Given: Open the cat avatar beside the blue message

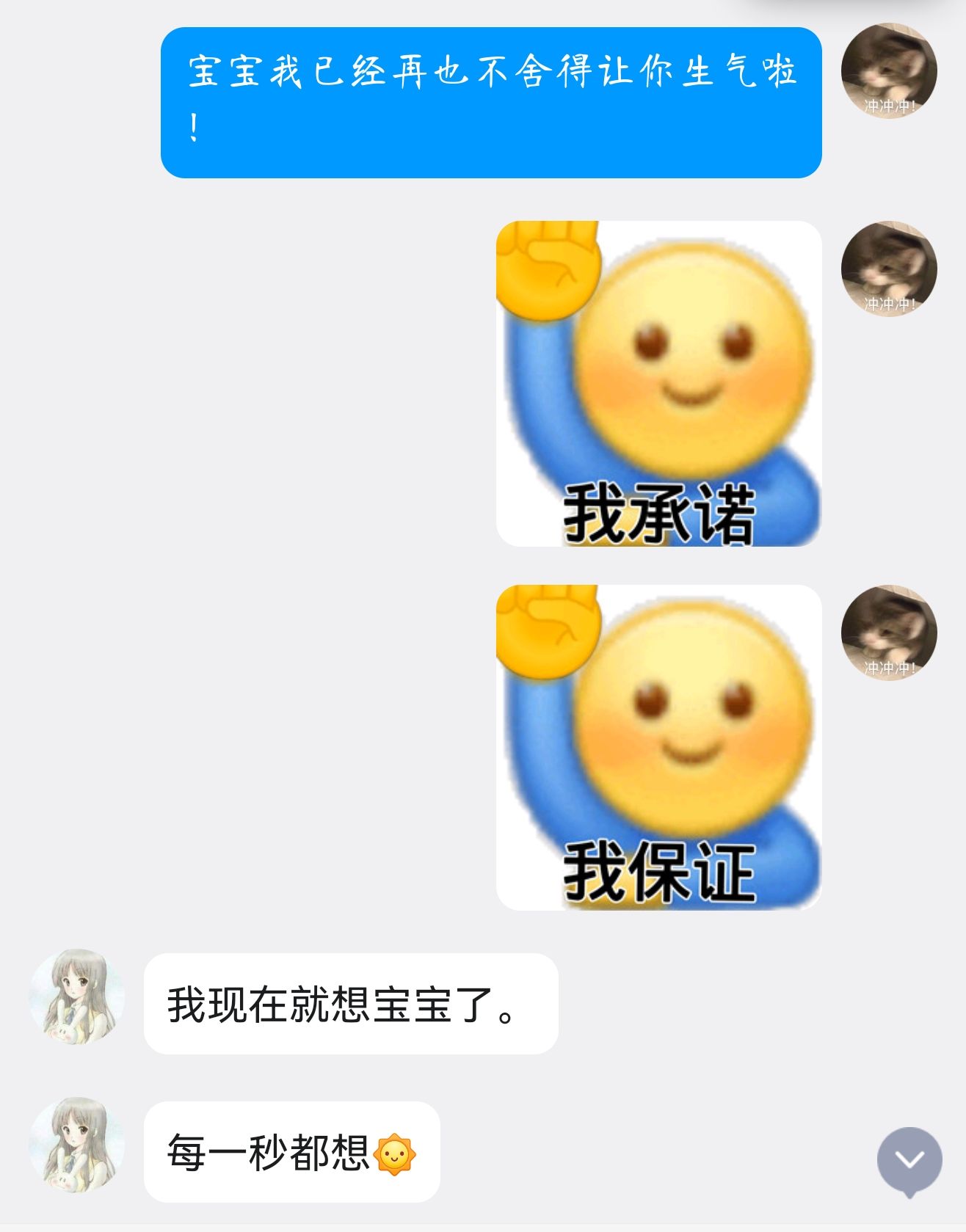Looking at the screenshot, I should click(x=888, y=71).
